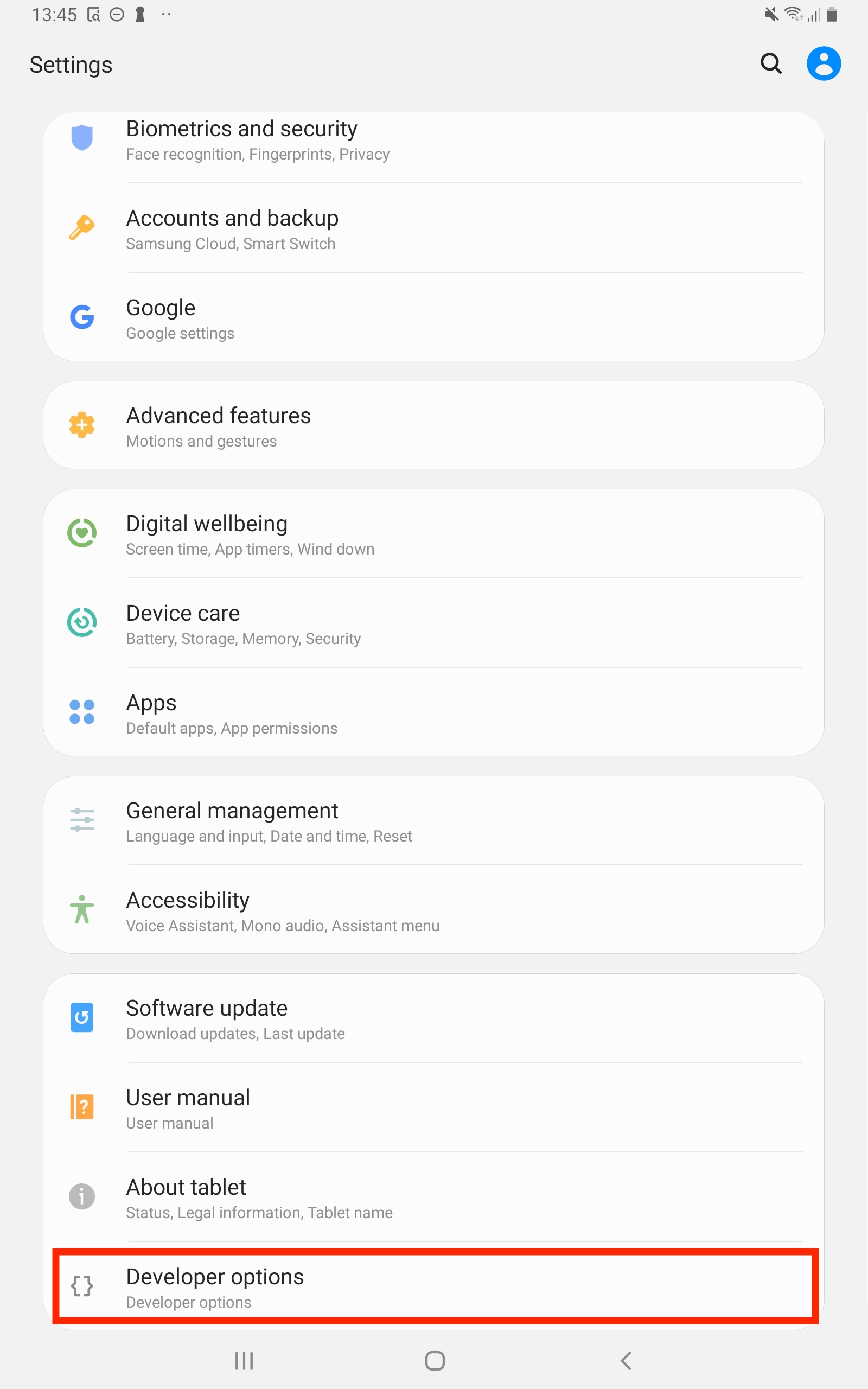Select the Apps row
Image resolution: width=868 pixels, height=1389 pixels.
click(x=433, y=713)
